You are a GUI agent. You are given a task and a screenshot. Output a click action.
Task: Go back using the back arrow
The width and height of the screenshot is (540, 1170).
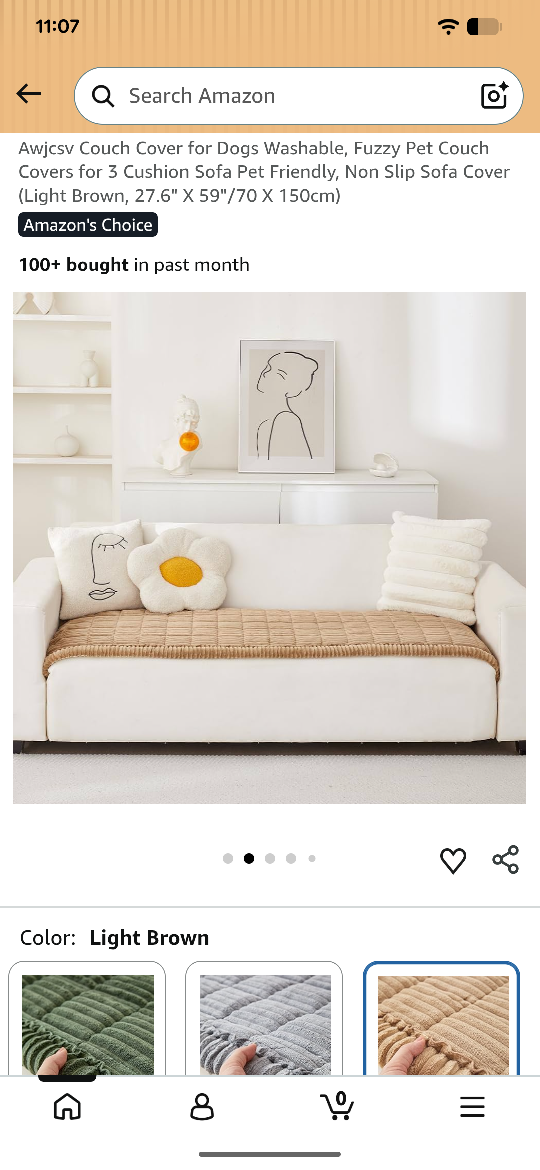pyautogui.click(x=29, y=94)
